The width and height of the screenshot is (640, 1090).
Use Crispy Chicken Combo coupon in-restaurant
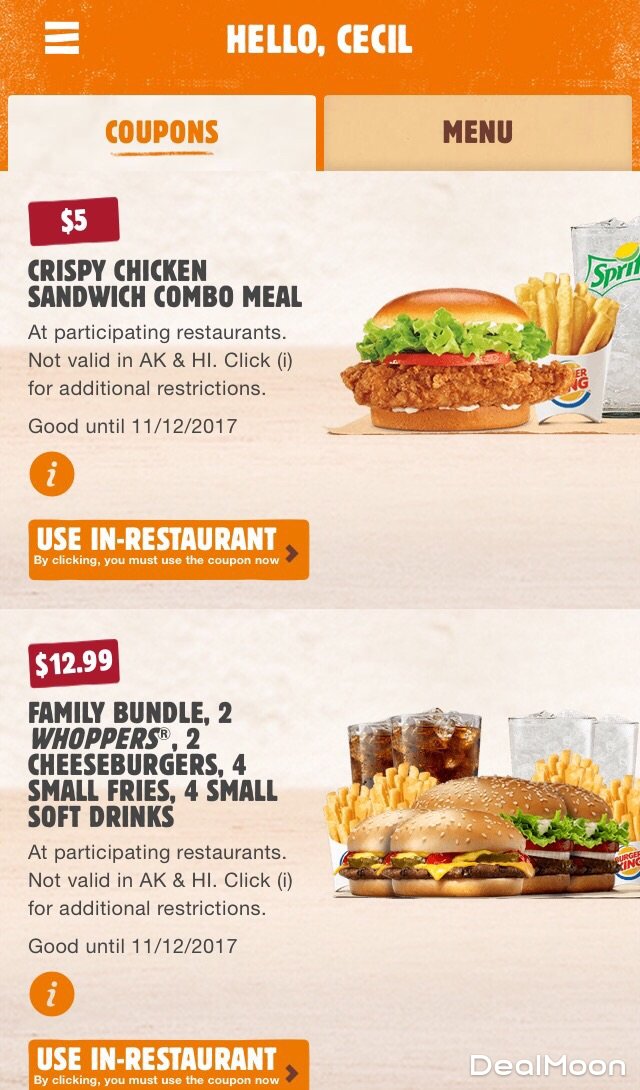tap(168, 549)
